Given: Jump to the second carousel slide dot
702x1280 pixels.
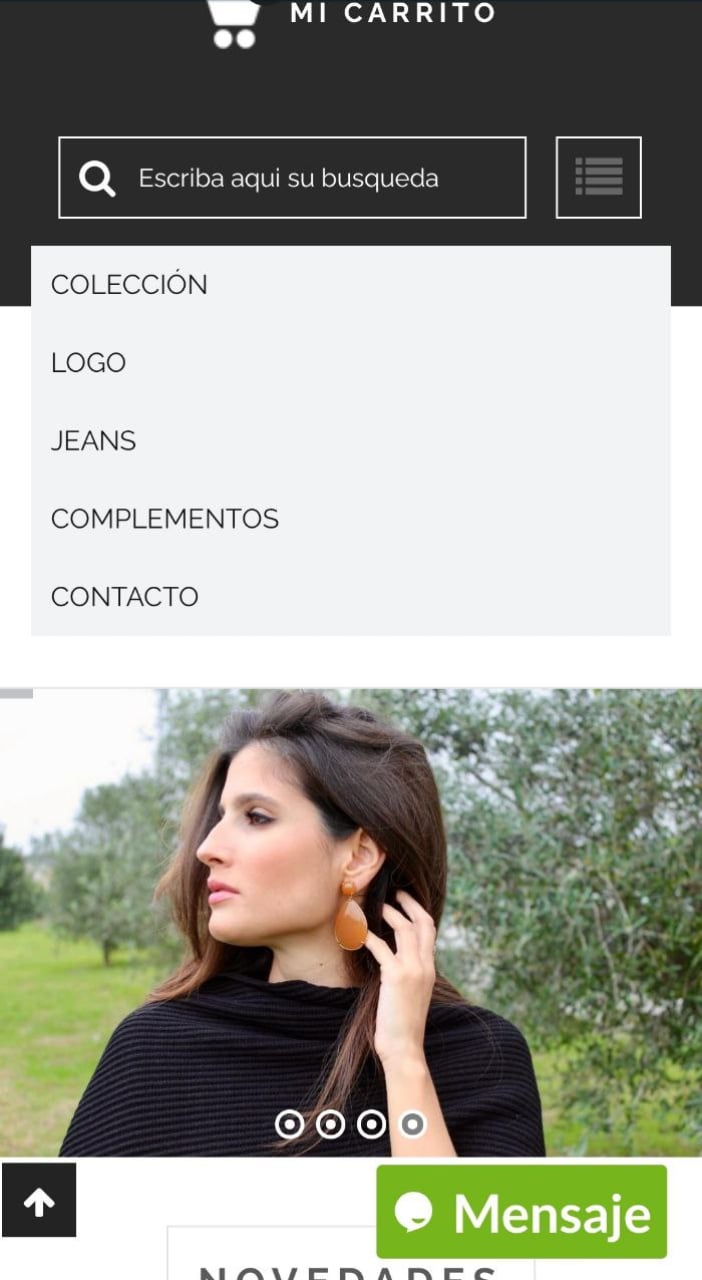Looking at the screenshot, I should pyautogui.click(x=330, y=1125).
